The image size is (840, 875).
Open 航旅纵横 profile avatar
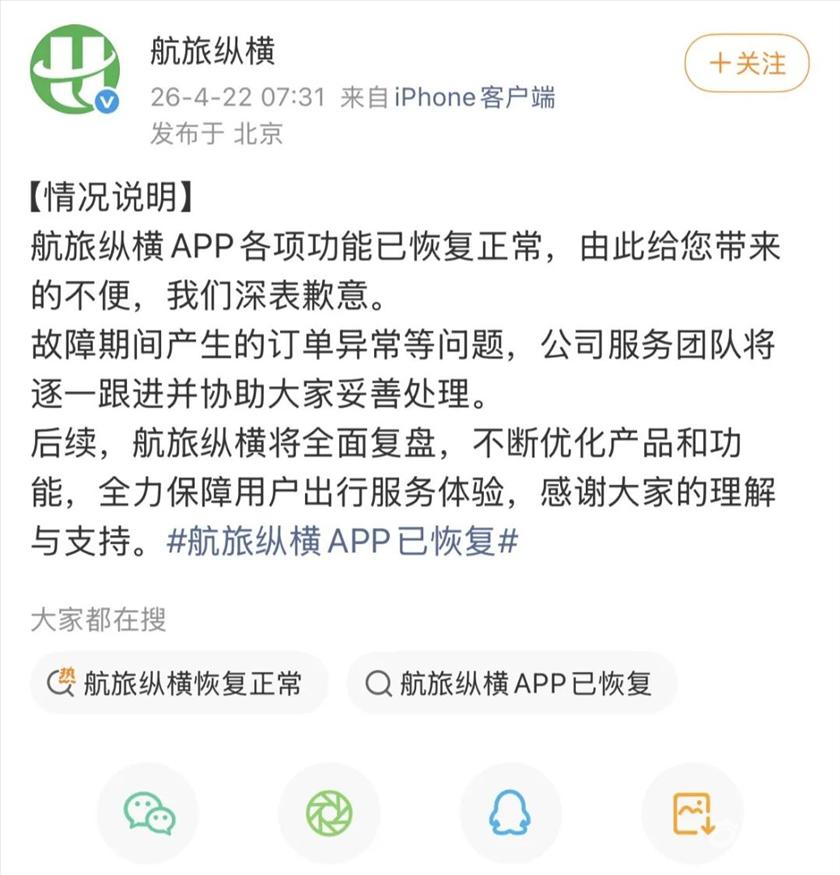coord(75,69)
